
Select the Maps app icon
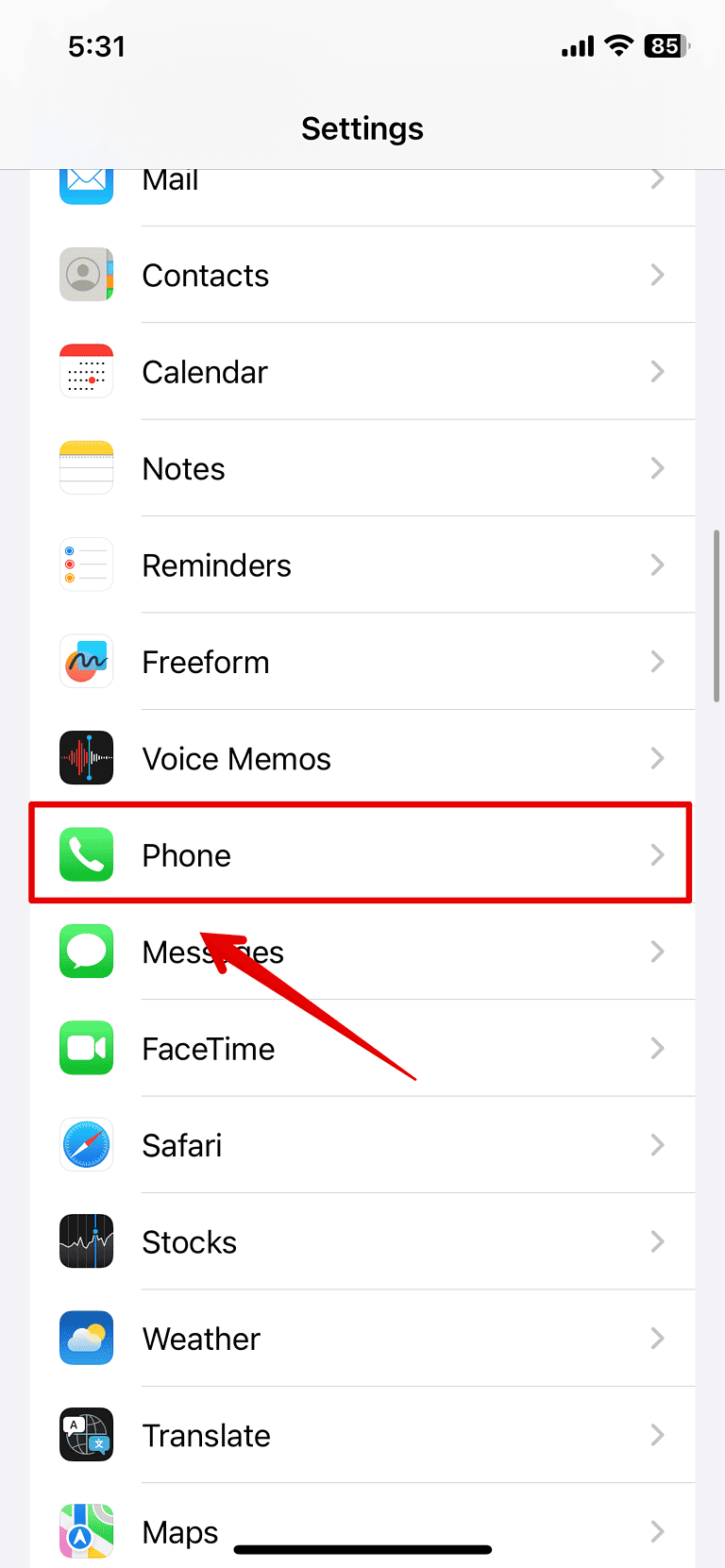(86, 1531)
